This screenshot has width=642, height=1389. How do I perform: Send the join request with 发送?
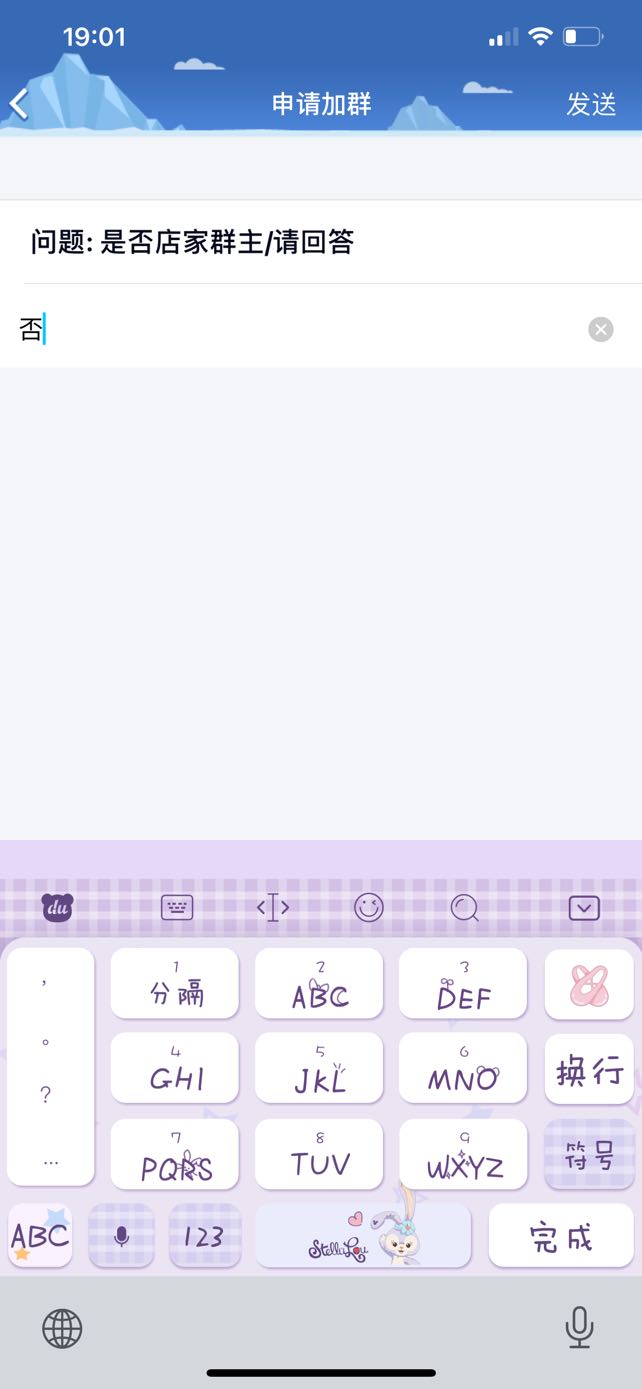(591, 104)
